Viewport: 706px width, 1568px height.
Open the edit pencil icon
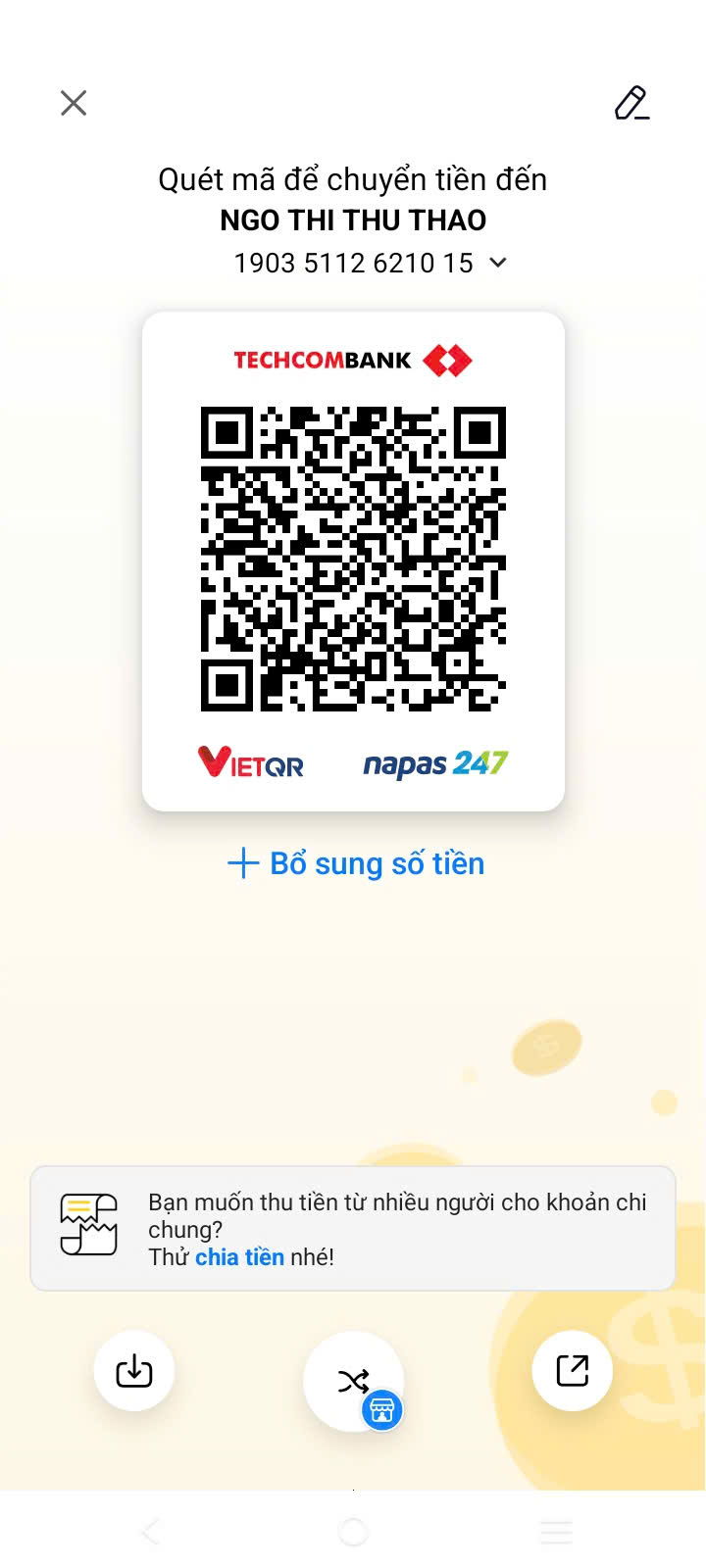pyautogui.click(x=631, y=103)
